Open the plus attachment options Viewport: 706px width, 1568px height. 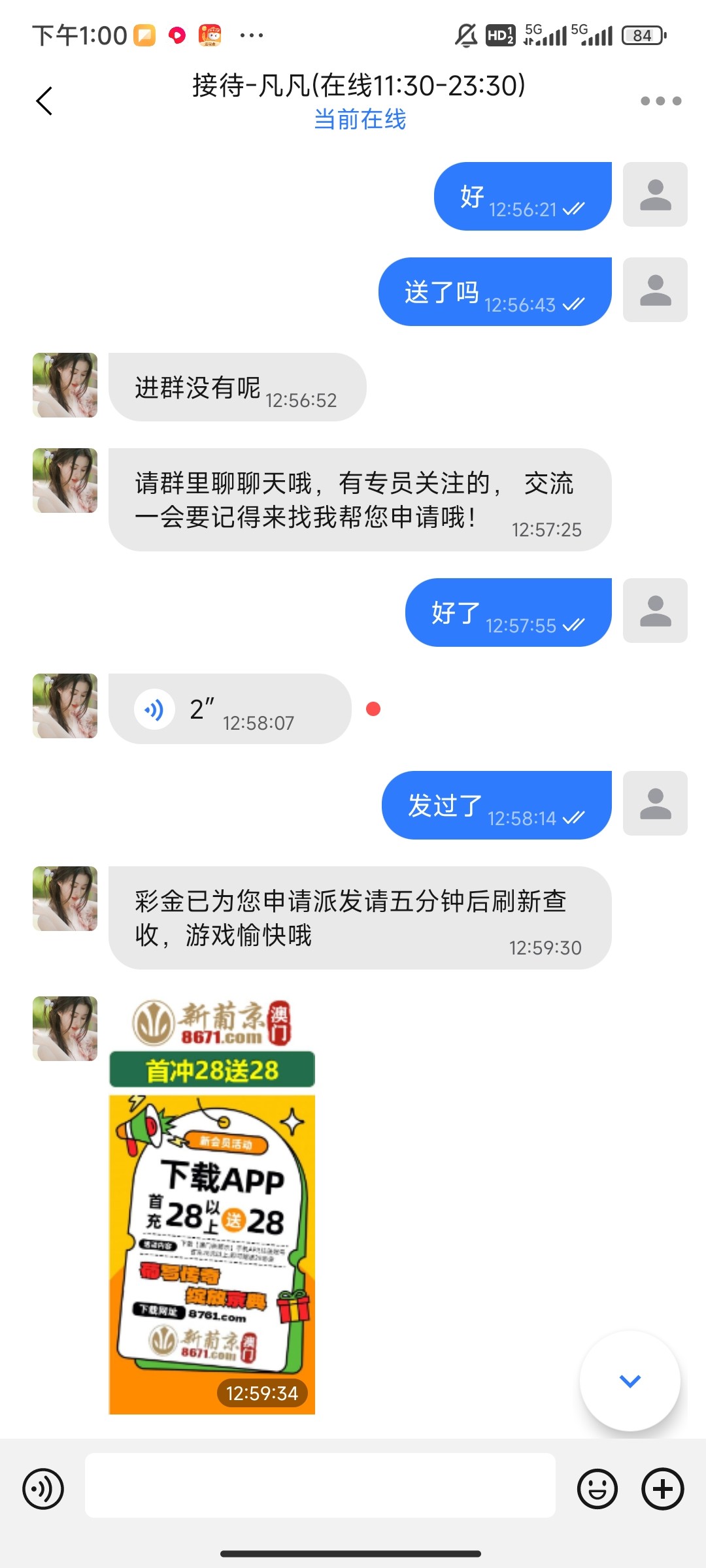662,1489
